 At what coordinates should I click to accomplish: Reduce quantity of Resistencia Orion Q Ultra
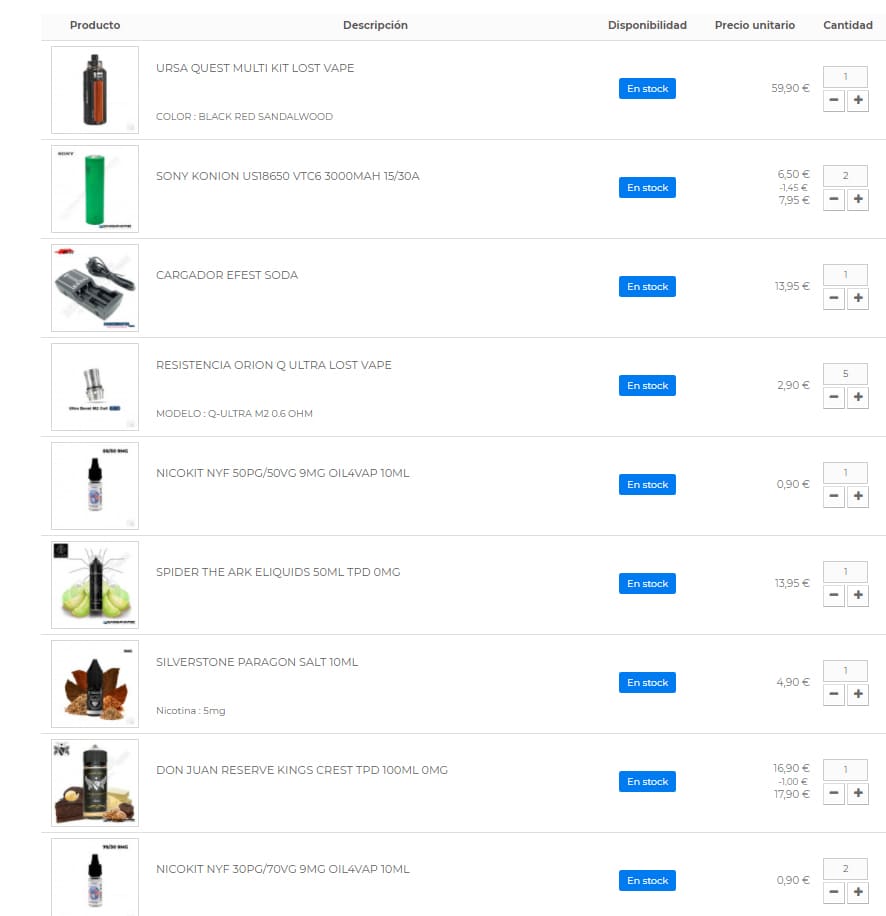tap(834, 397)
